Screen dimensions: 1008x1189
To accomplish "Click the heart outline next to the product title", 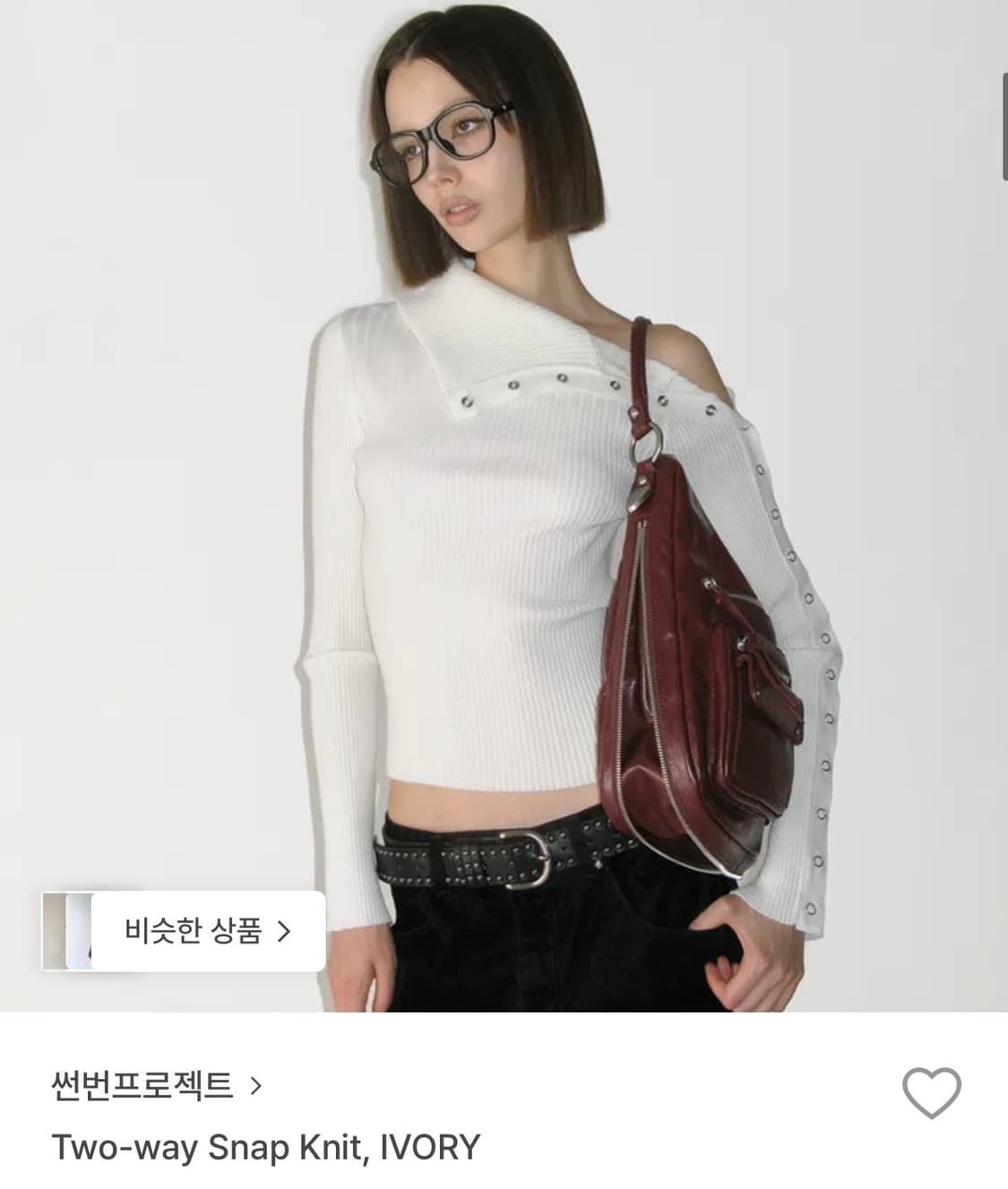I will [x=932, y=1089].
